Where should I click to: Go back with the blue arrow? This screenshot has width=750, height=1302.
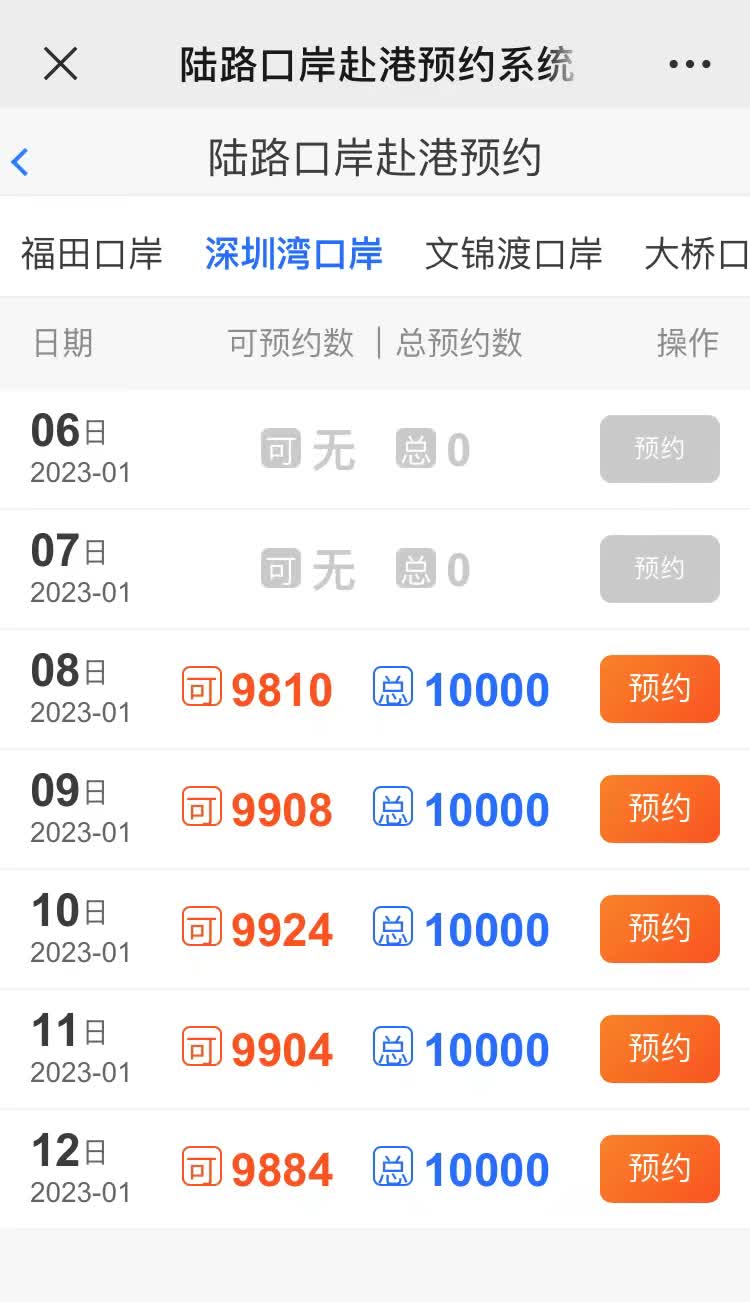[20, 161]
